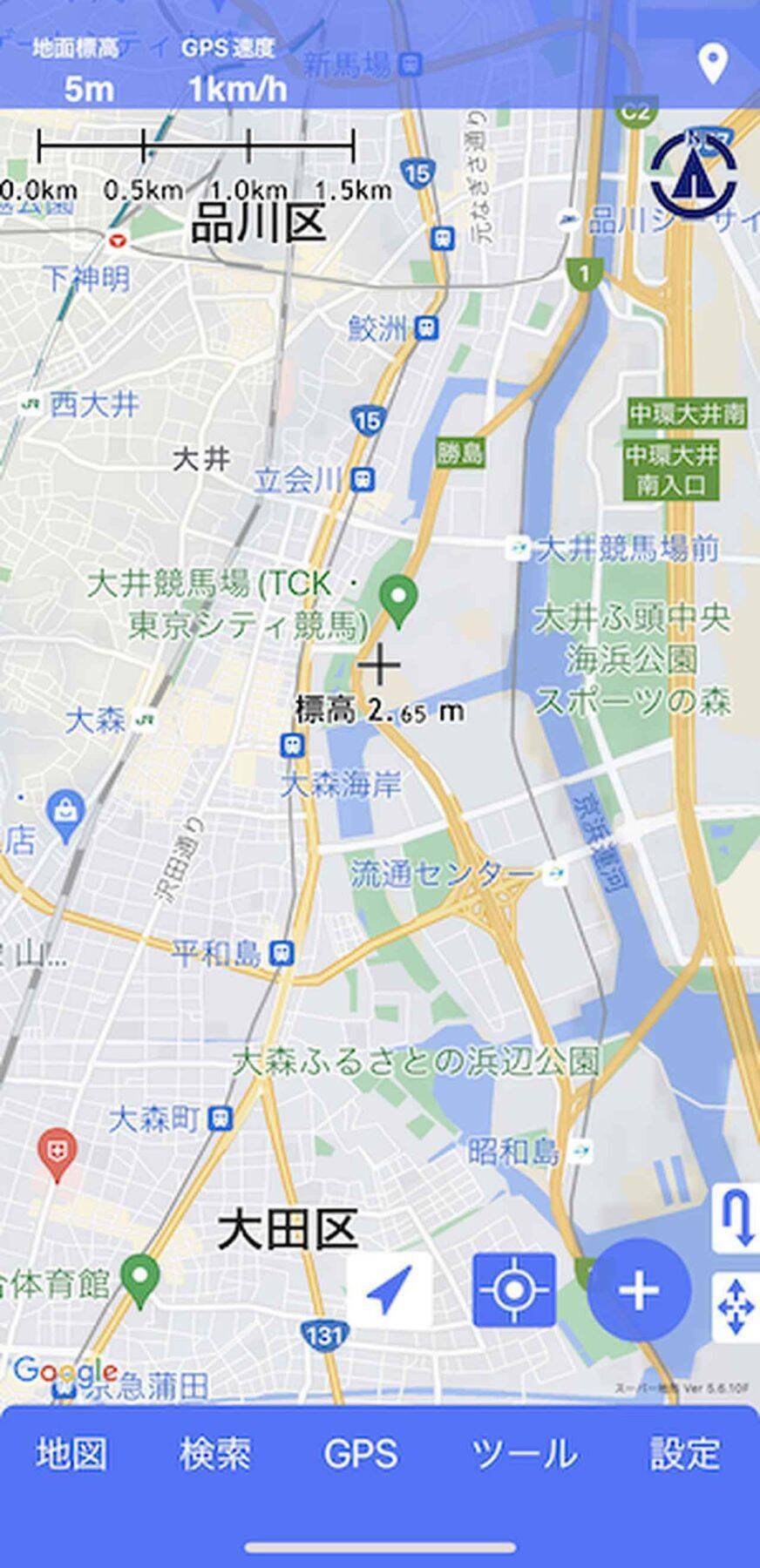Select the GPS tab

tap(361, 1454)
